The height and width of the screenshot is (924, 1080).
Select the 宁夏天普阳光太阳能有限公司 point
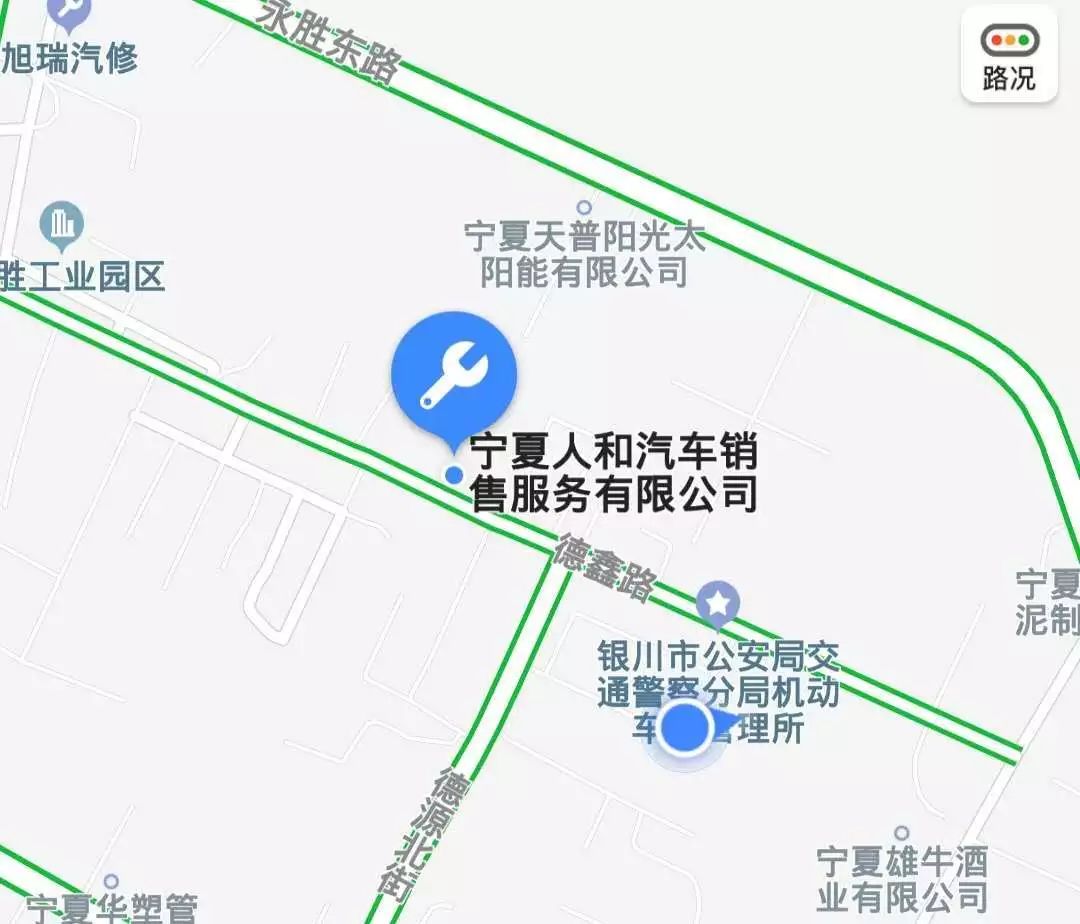585,209
